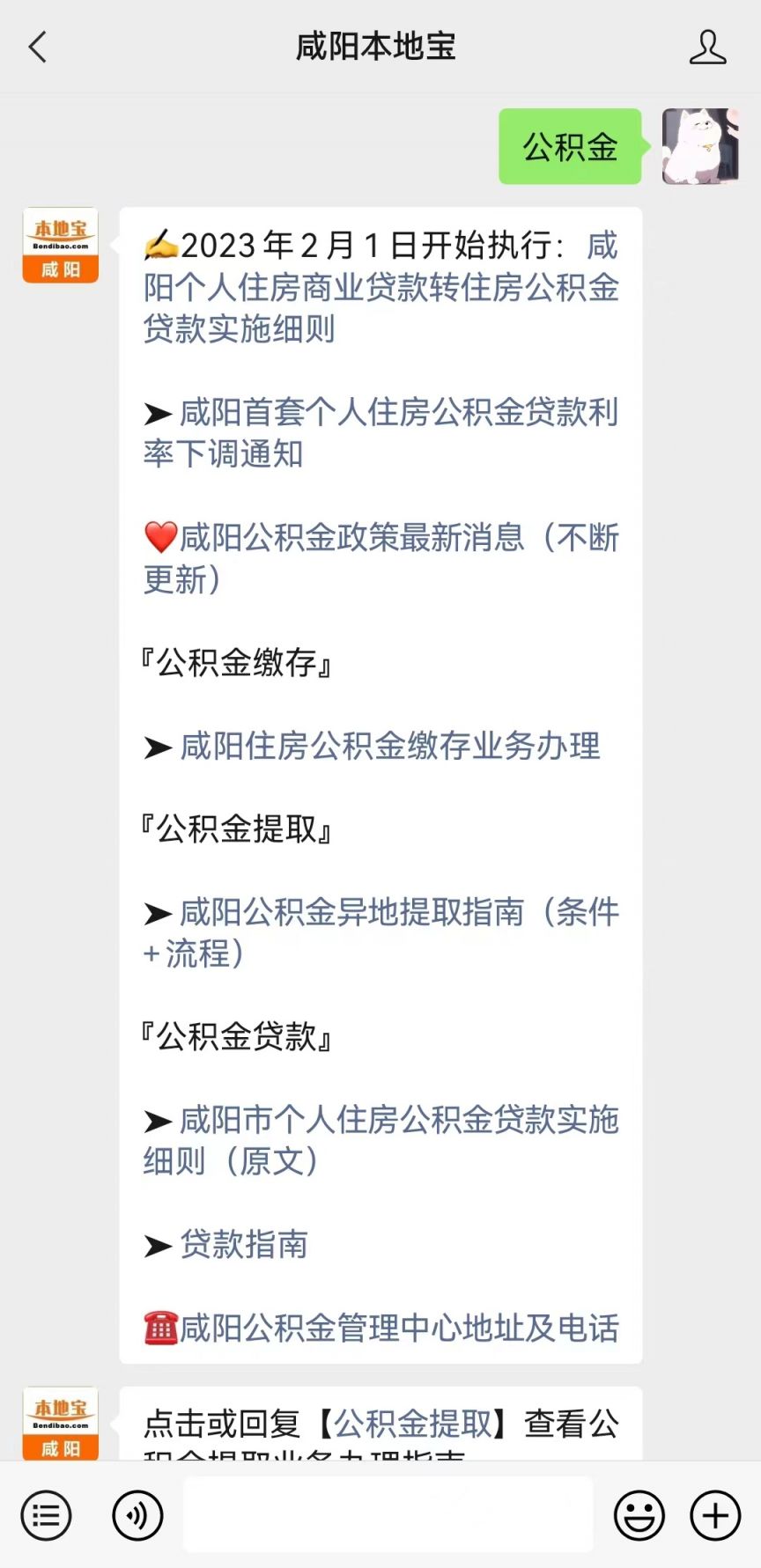The height and width of the screenshot is (1568, 761).
Task: Open 咸阳公积金管理中心地址及电话 link
Action: click(x=399, y=1328)
